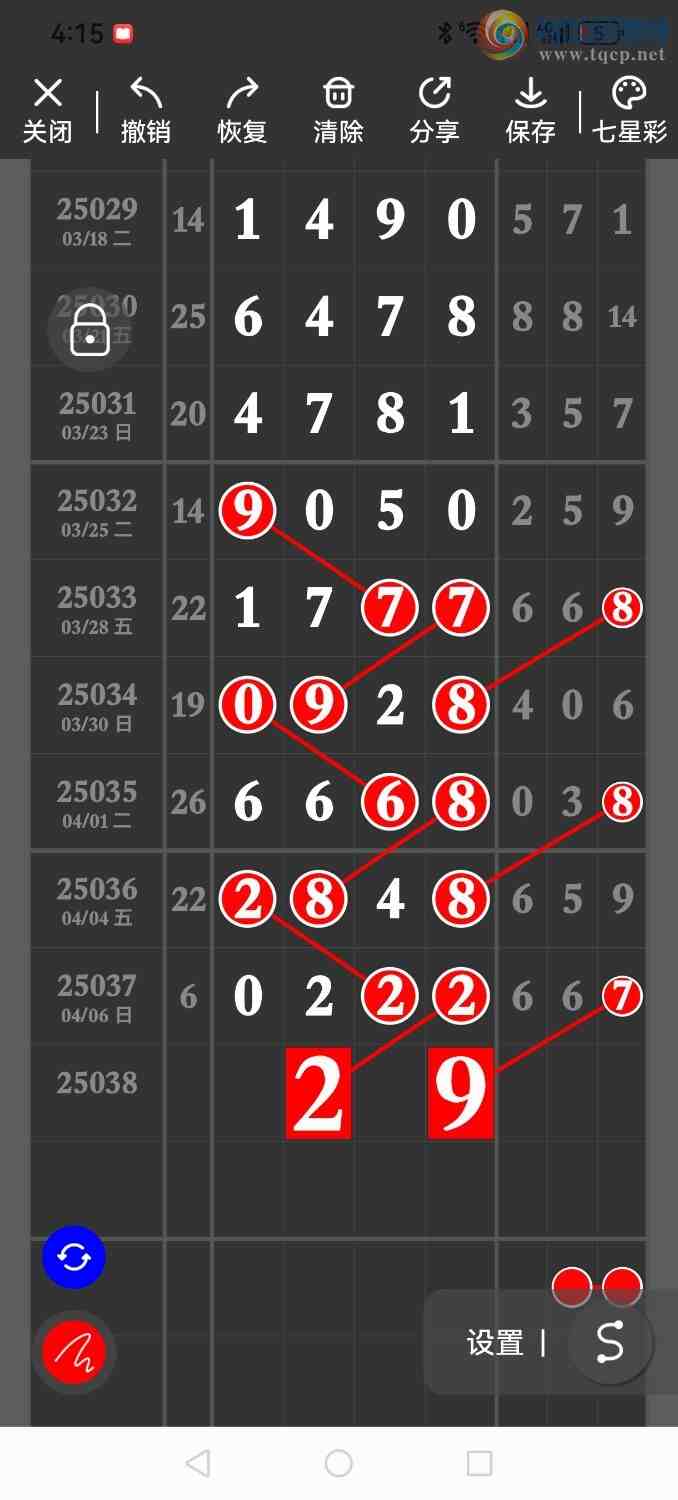Select the red scribble pen tool
The width and height of the screenshot is (678, 1500).
pyautogui.click(x=74, y=1352)
